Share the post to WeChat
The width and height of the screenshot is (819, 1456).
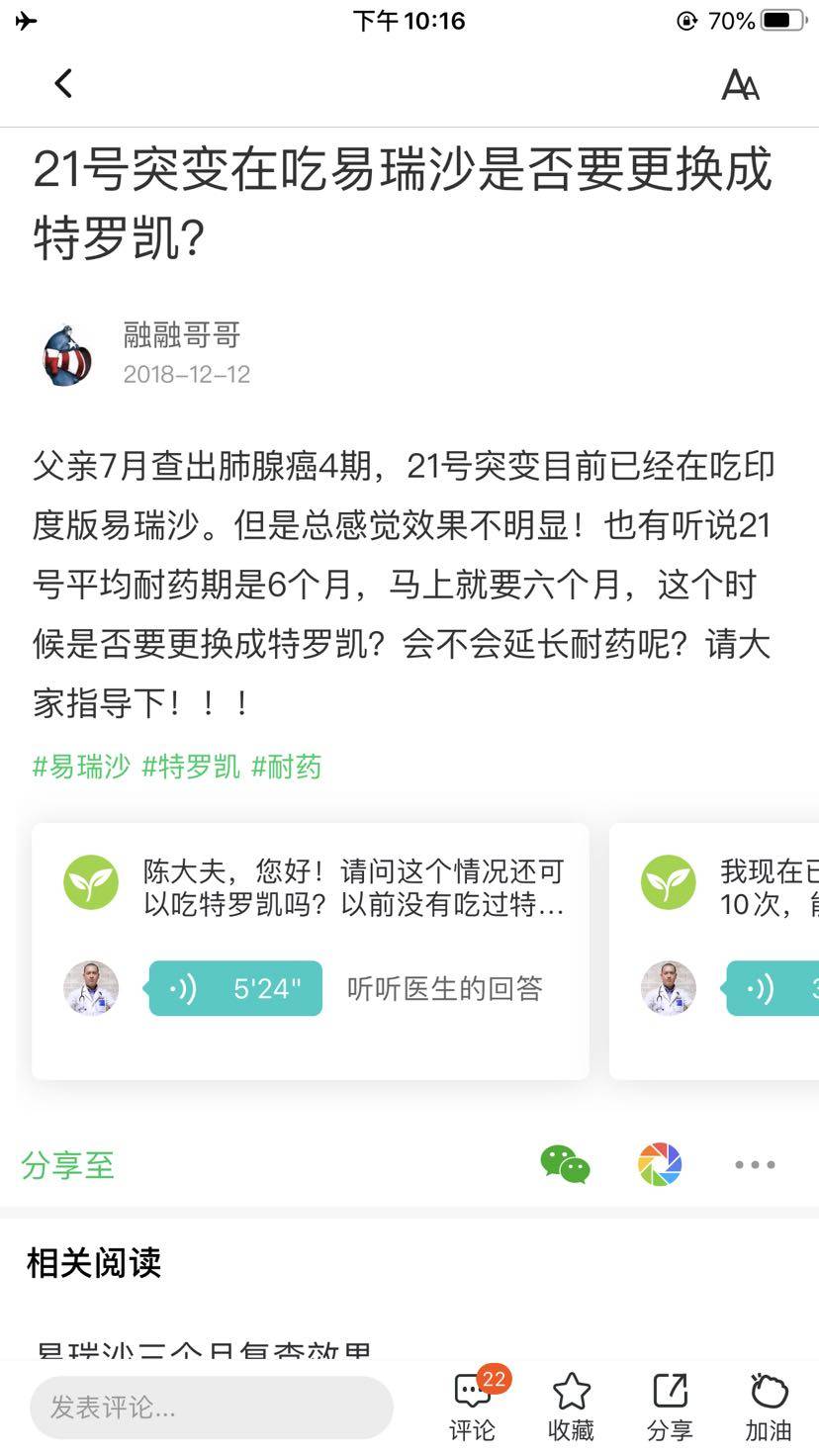tap(565, 1164)
